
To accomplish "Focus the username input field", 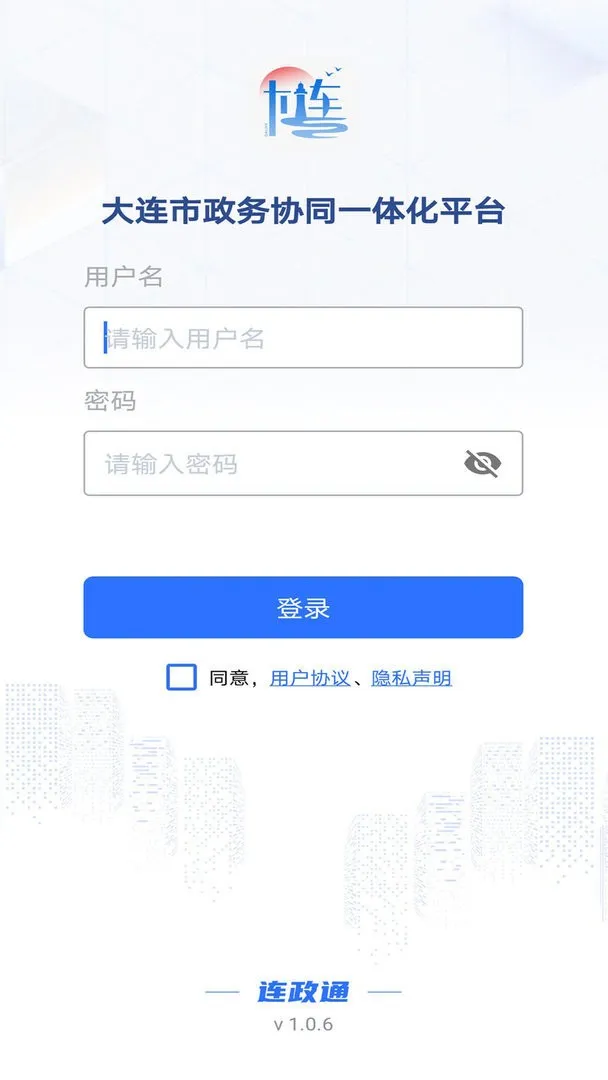I will point(302,338).
